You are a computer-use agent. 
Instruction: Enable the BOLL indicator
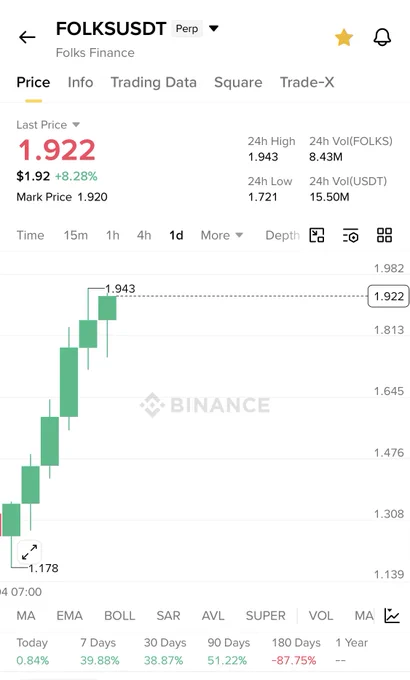coord(119,616)
